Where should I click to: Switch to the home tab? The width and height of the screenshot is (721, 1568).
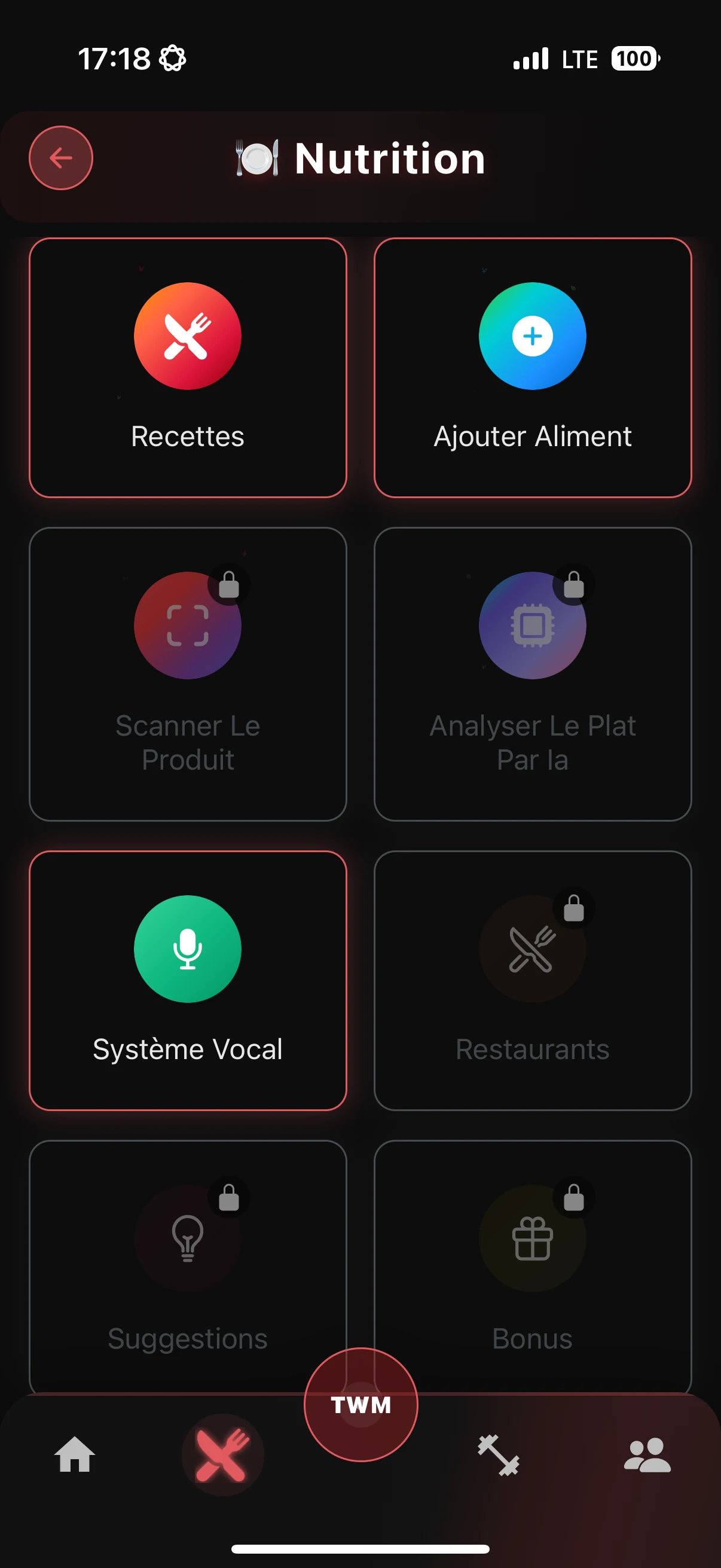pyautogui.click(x=75, y=1455)
